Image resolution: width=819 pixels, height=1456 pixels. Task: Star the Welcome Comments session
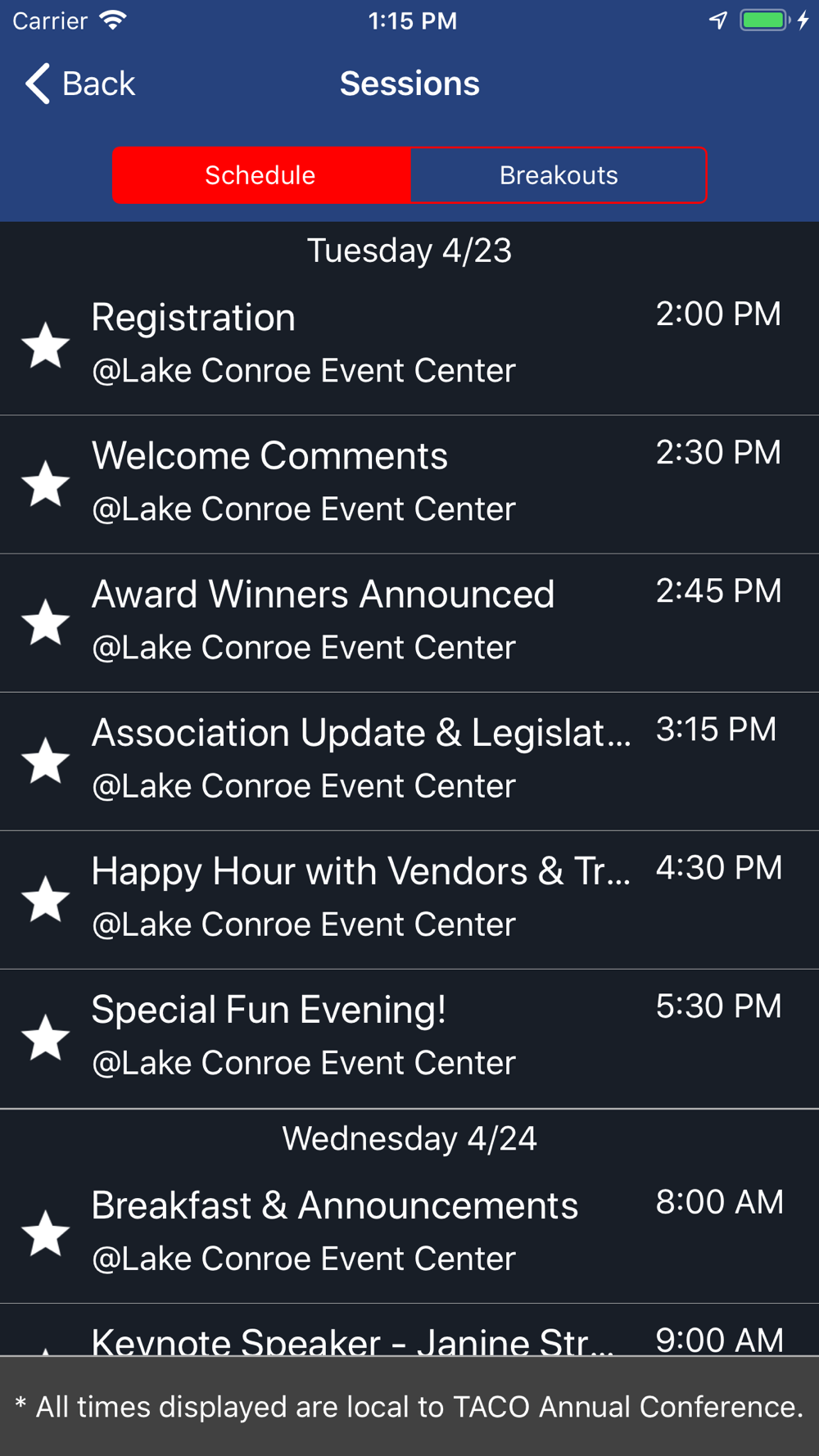point(45,484)
